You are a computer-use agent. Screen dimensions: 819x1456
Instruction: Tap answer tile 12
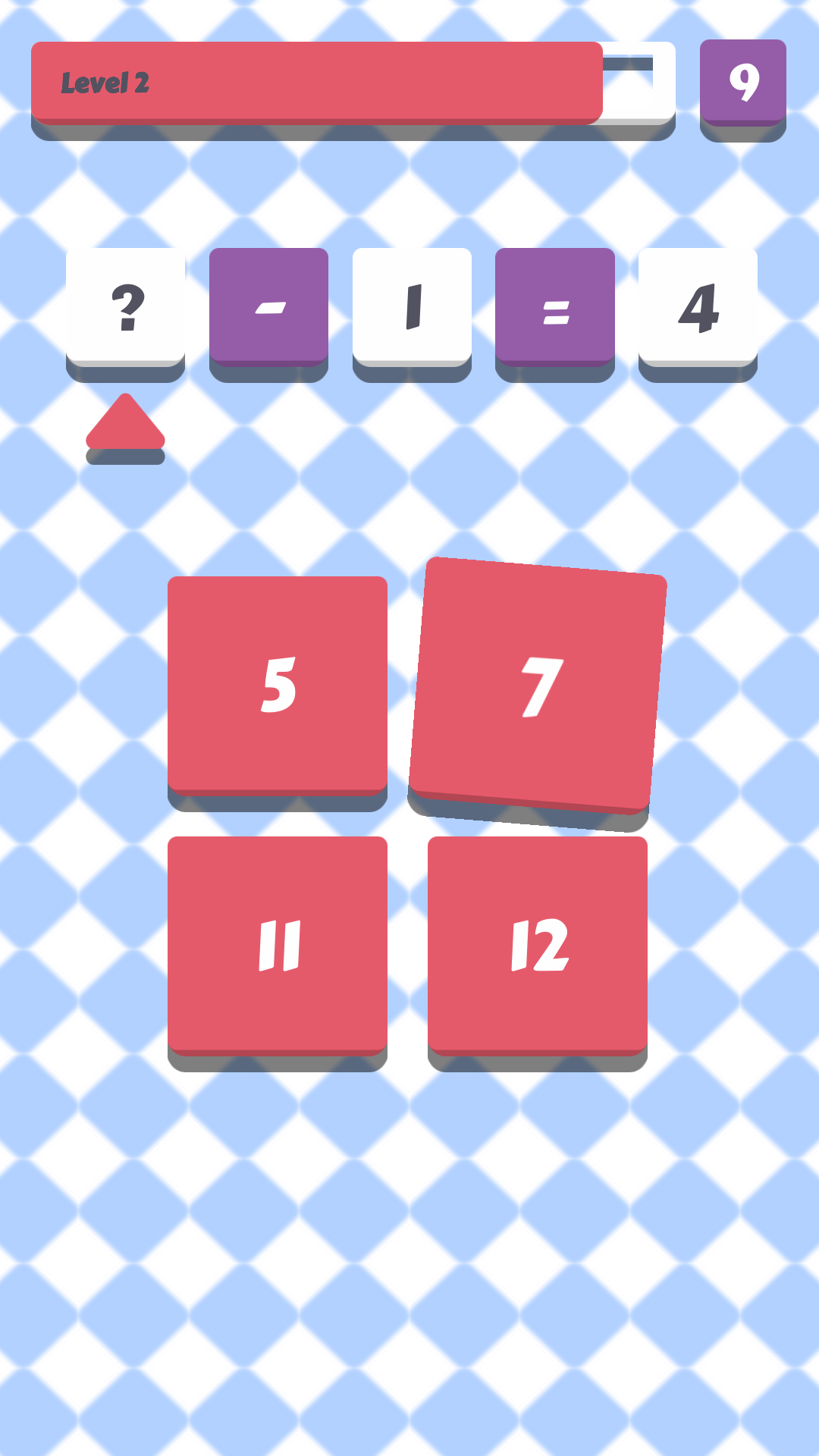coord(538,945)
